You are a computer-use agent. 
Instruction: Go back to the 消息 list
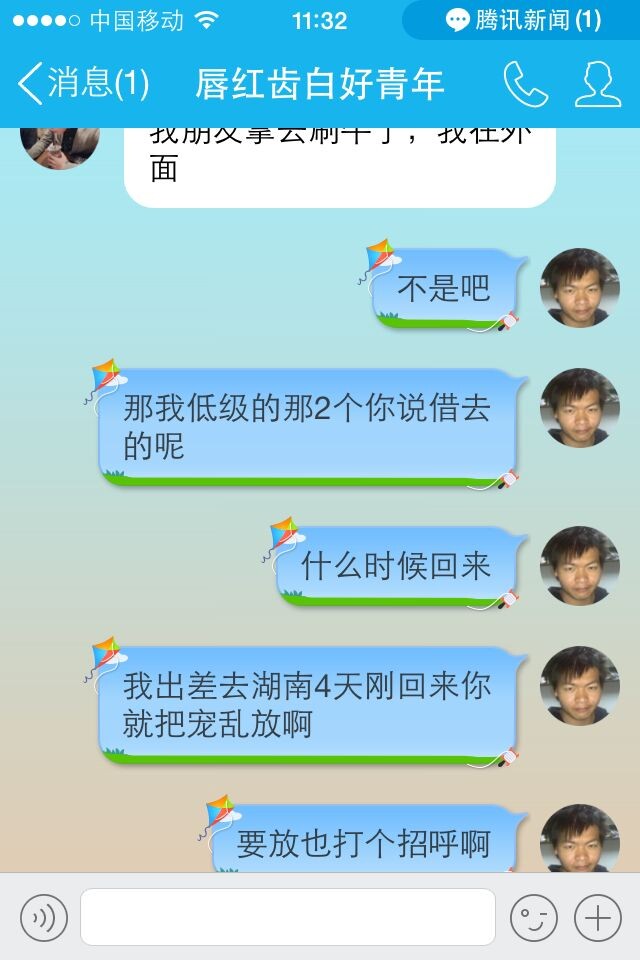click(x=84, y=84)
